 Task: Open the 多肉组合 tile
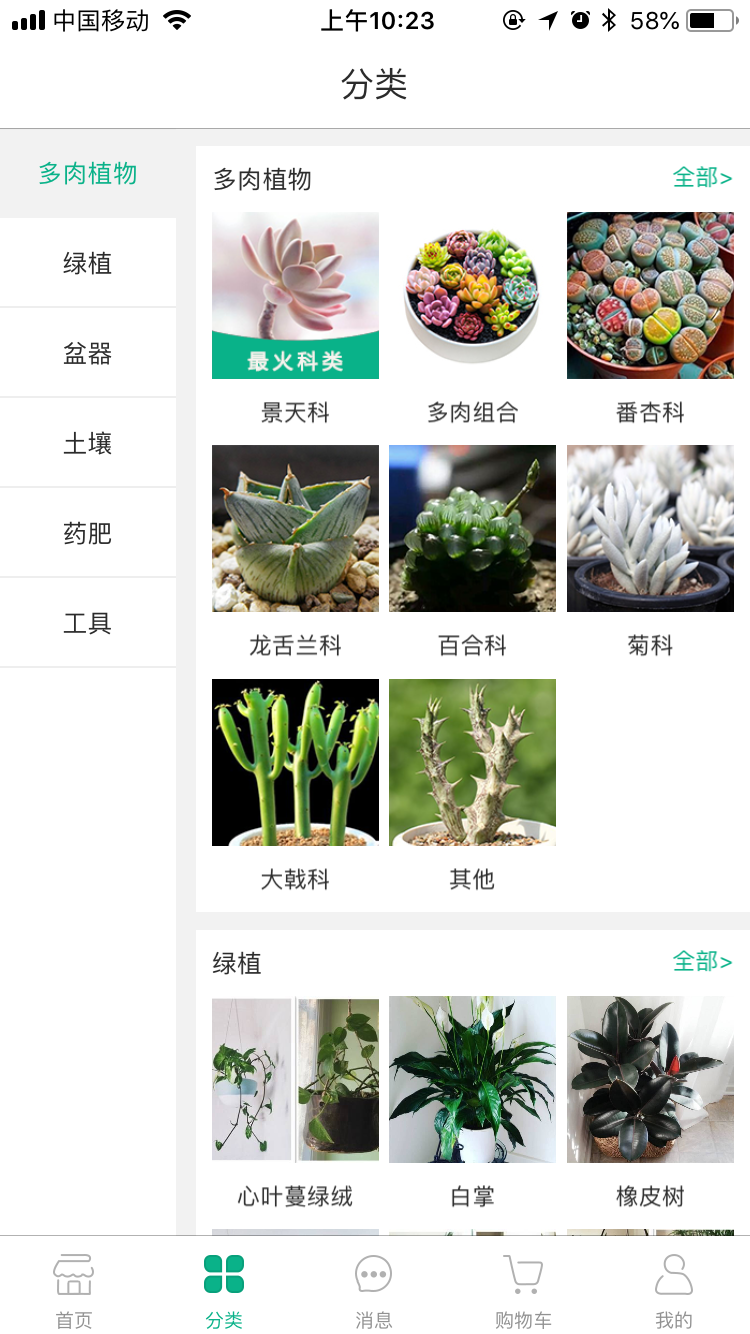[472, 296]
